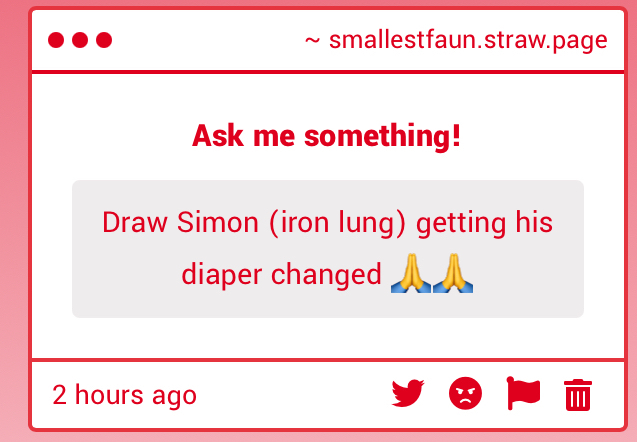Delete this ask with the trash icon
This screenshot has height=442, width=637.
[578, 395]
